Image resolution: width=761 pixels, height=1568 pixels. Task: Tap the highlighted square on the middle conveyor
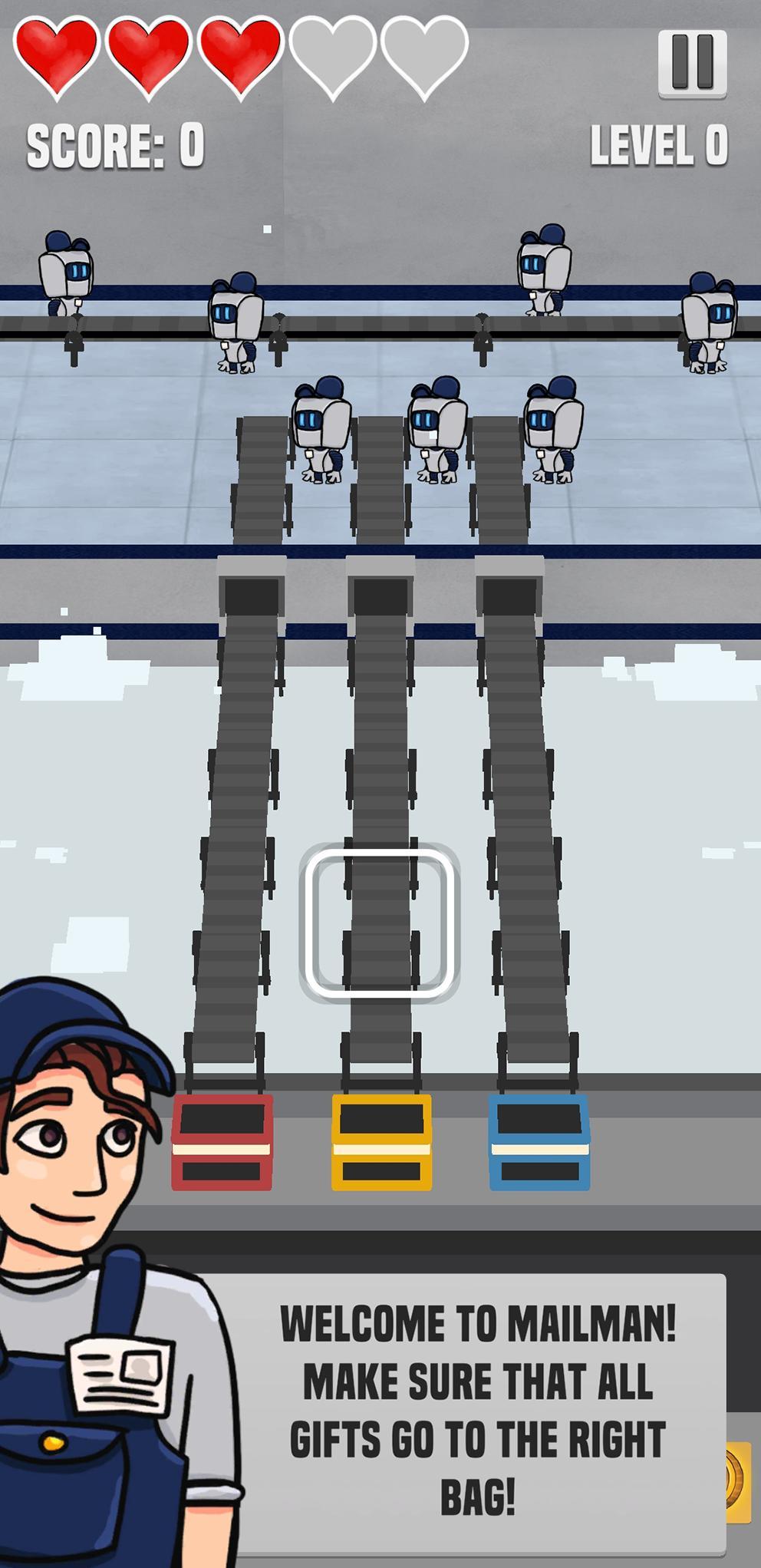click(380, 923)
